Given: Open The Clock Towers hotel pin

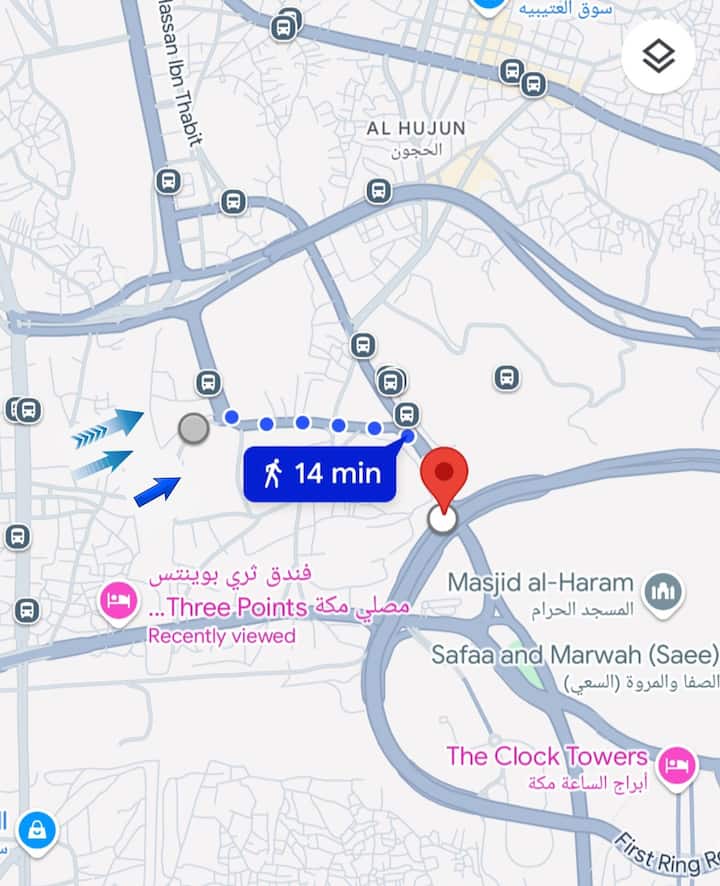Looking at the screenshot, I should pos(679,759).
